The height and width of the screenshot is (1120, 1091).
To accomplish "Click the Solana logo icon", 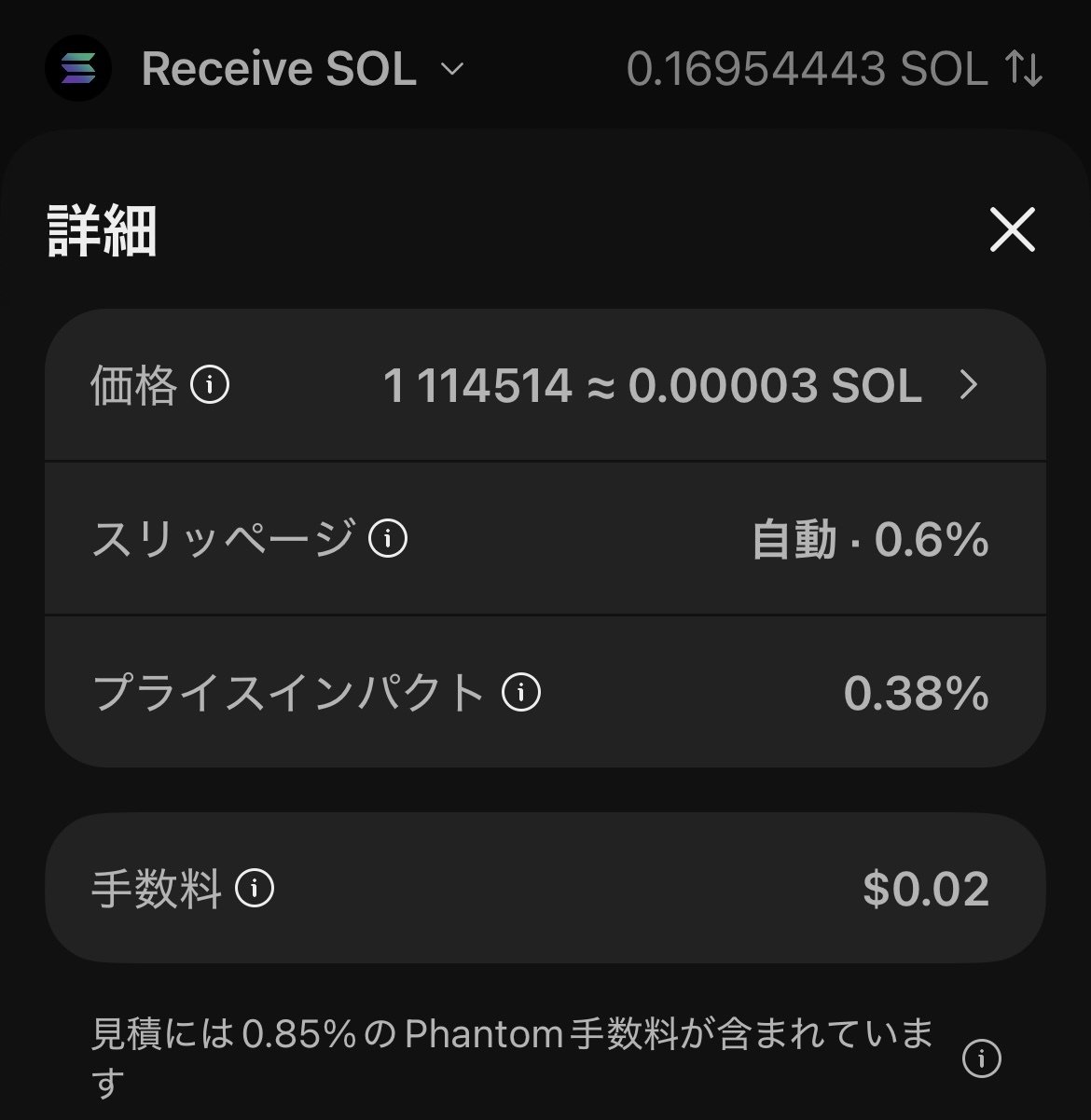I will (x=78, y=68).
